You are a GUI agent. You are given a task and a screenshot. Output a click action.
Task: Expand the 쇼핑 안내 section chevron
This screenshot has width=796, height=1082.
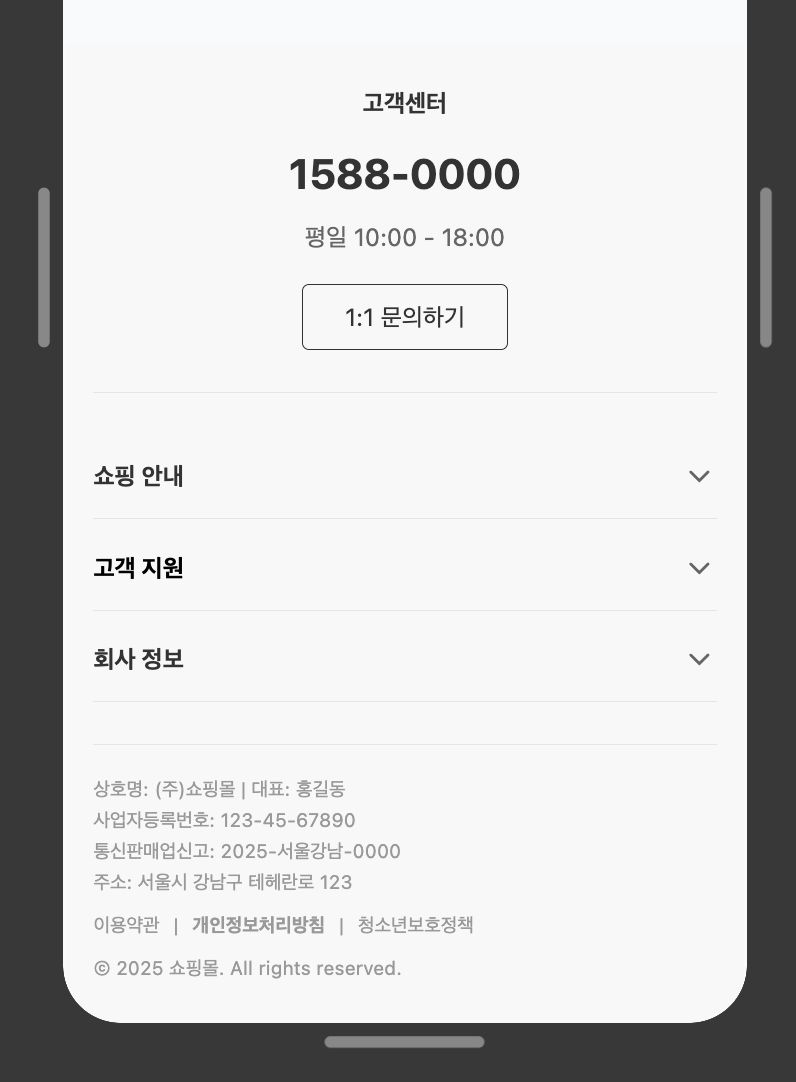[x=699, y=476]
